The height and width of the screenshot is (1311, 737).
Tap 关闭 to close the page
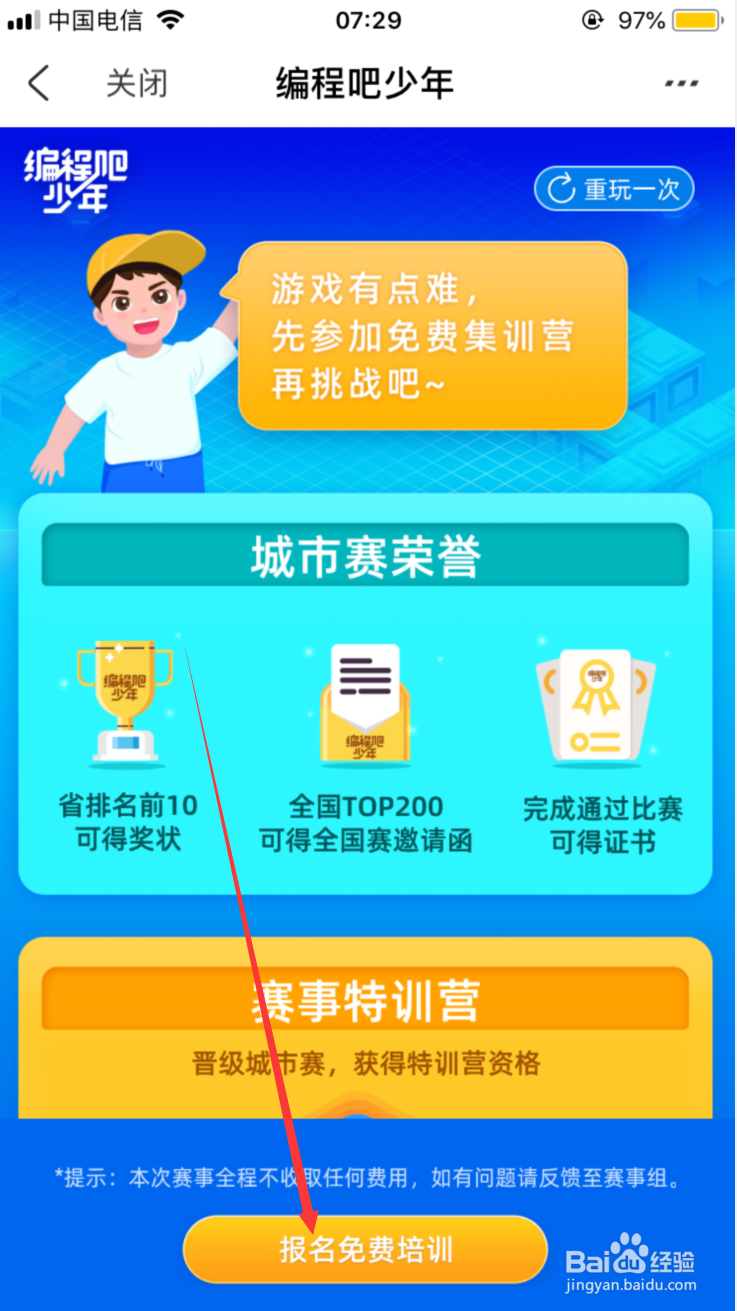tap(136, 84)
